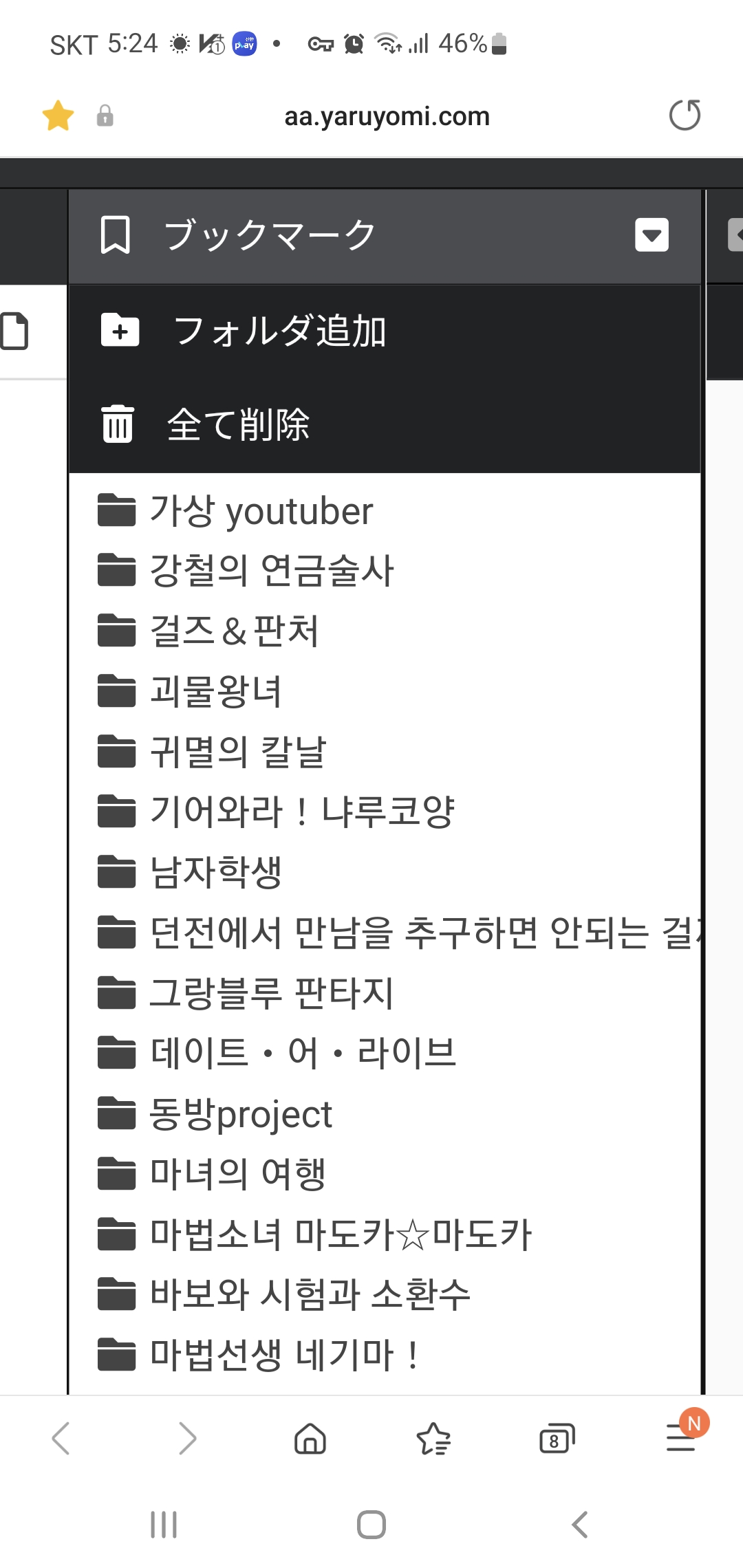The height and width of the screenshot is (1568, 743).
Task: Open the 동방project folder
Action: click(x=241, y=1114)
